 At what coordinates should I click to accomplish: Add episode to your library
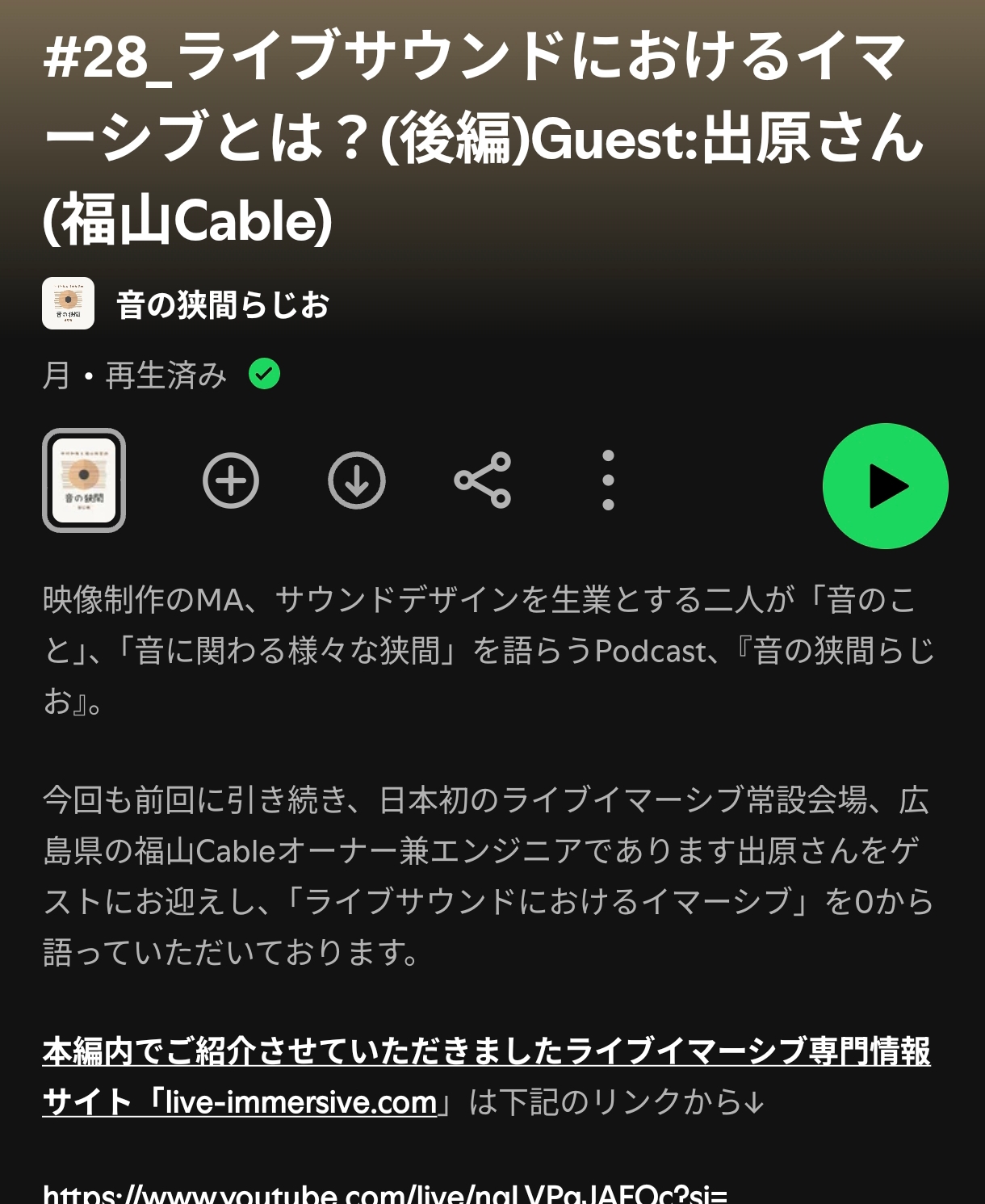point(231,480)
